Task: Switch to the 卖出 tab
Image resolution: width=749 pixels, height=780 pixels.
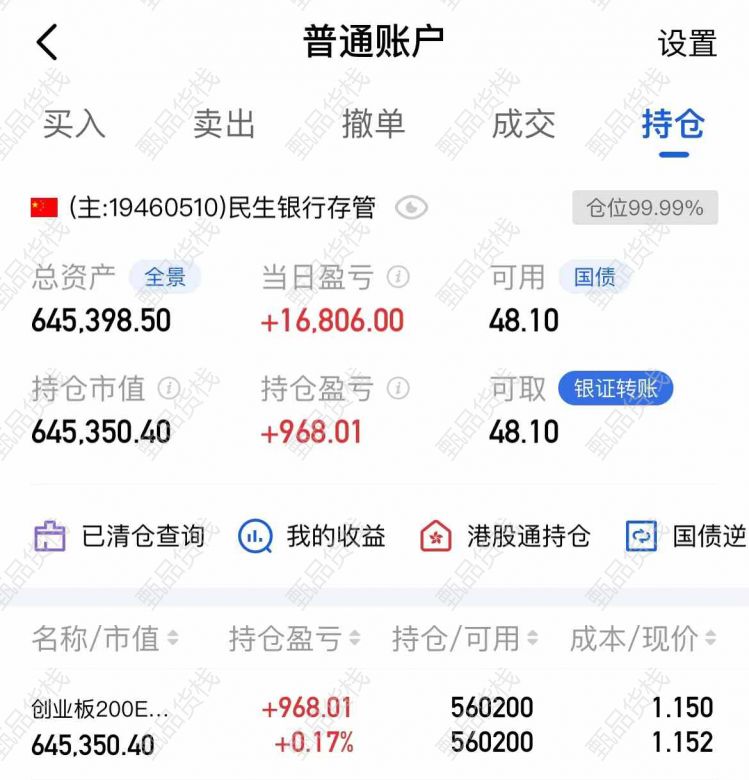Action: [x=224, y=125]
